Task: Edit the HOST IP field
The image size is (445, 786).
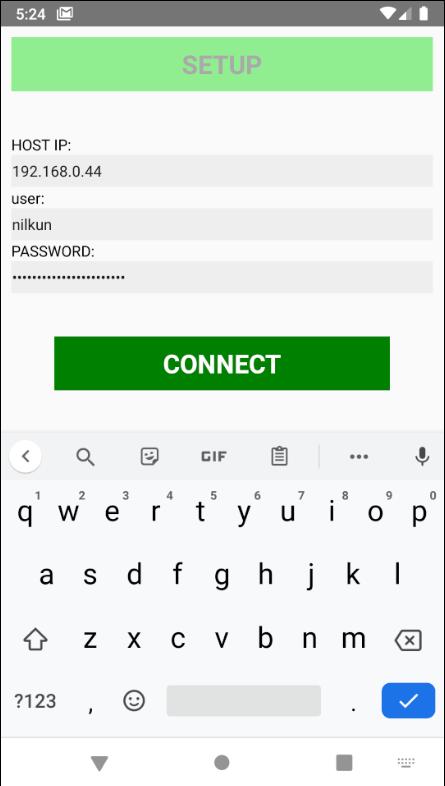Action: (221, 171)
